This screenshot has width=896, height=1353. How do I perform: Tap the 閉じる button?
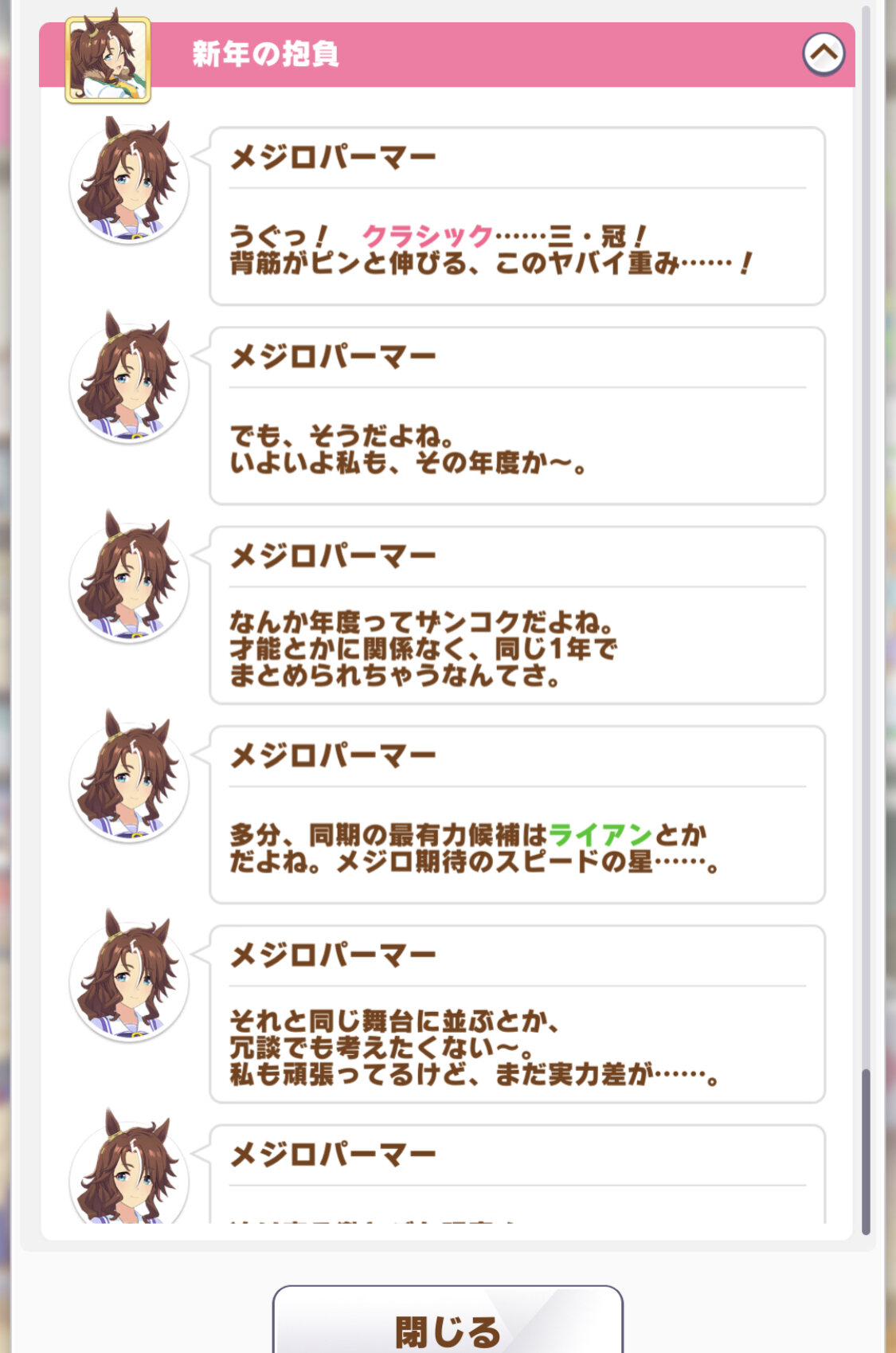click(448, 1325)
